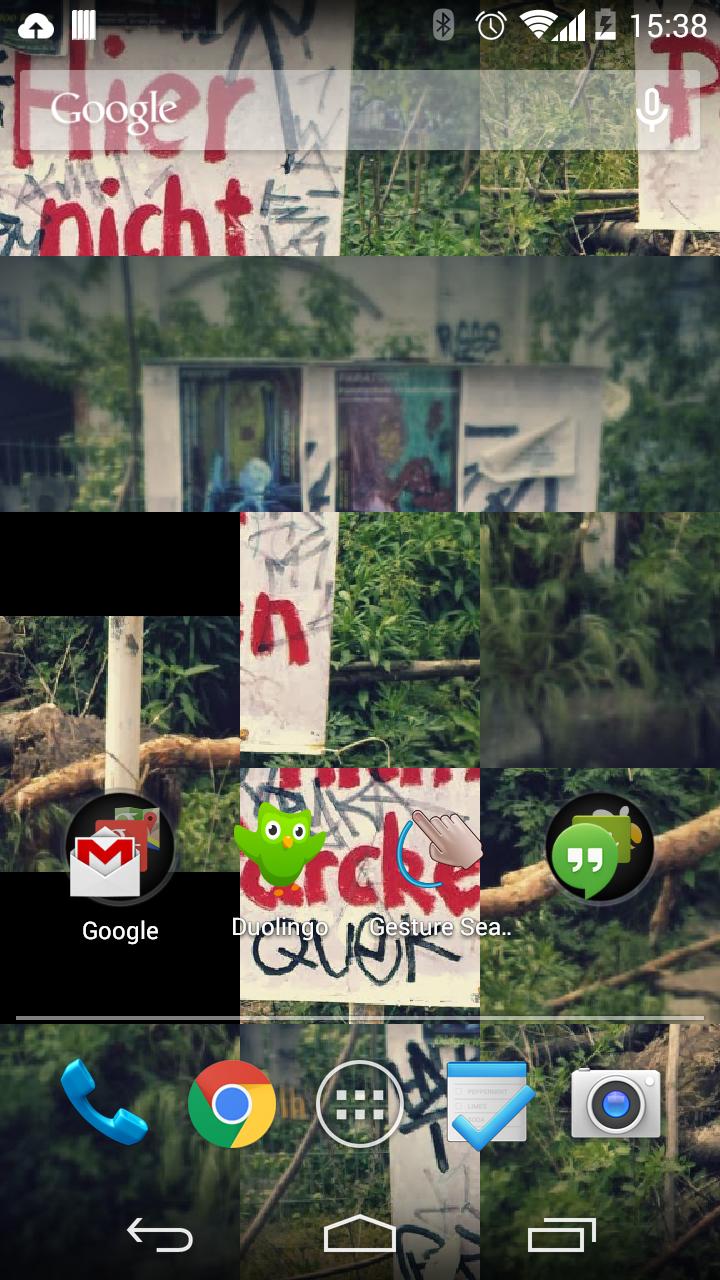Open the Google apps folder
720x1280 pixels.
point(120,850)
